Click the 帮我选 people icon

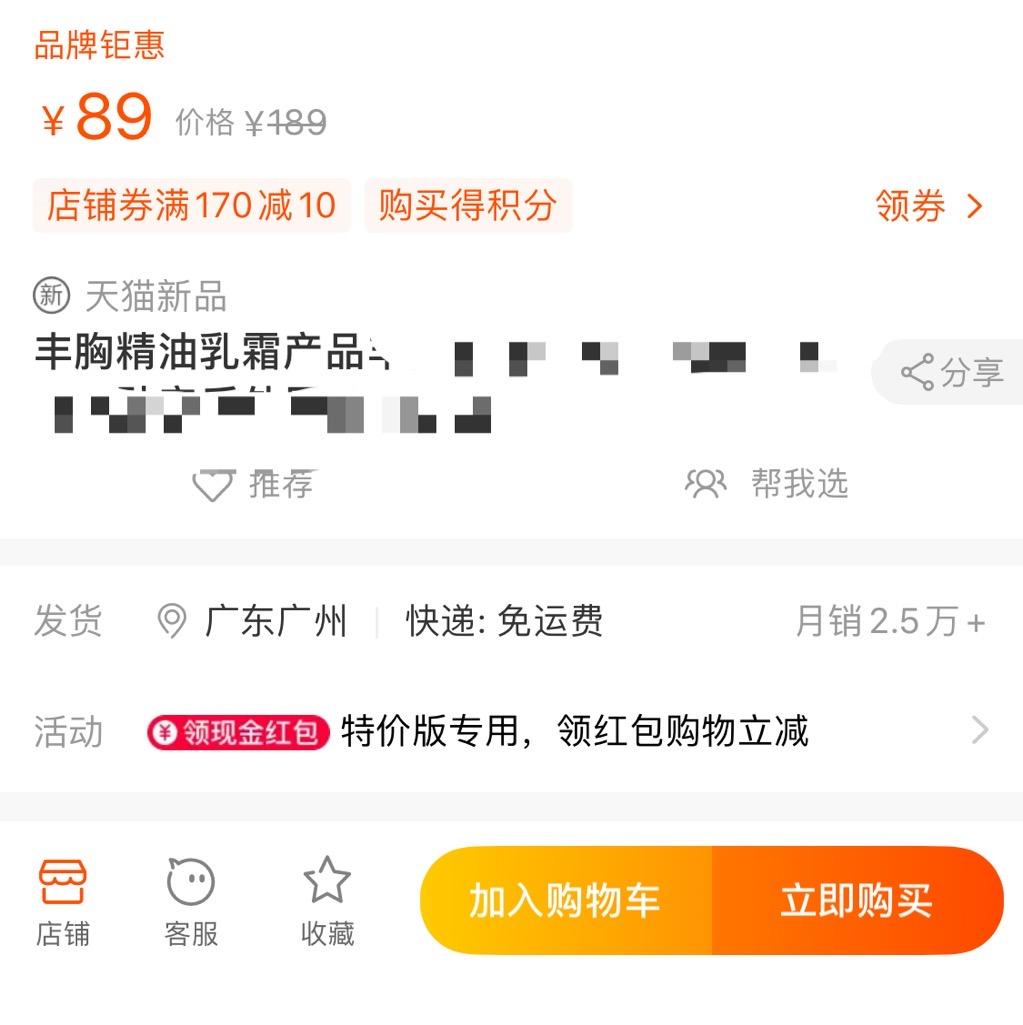[x=707, y=484]
